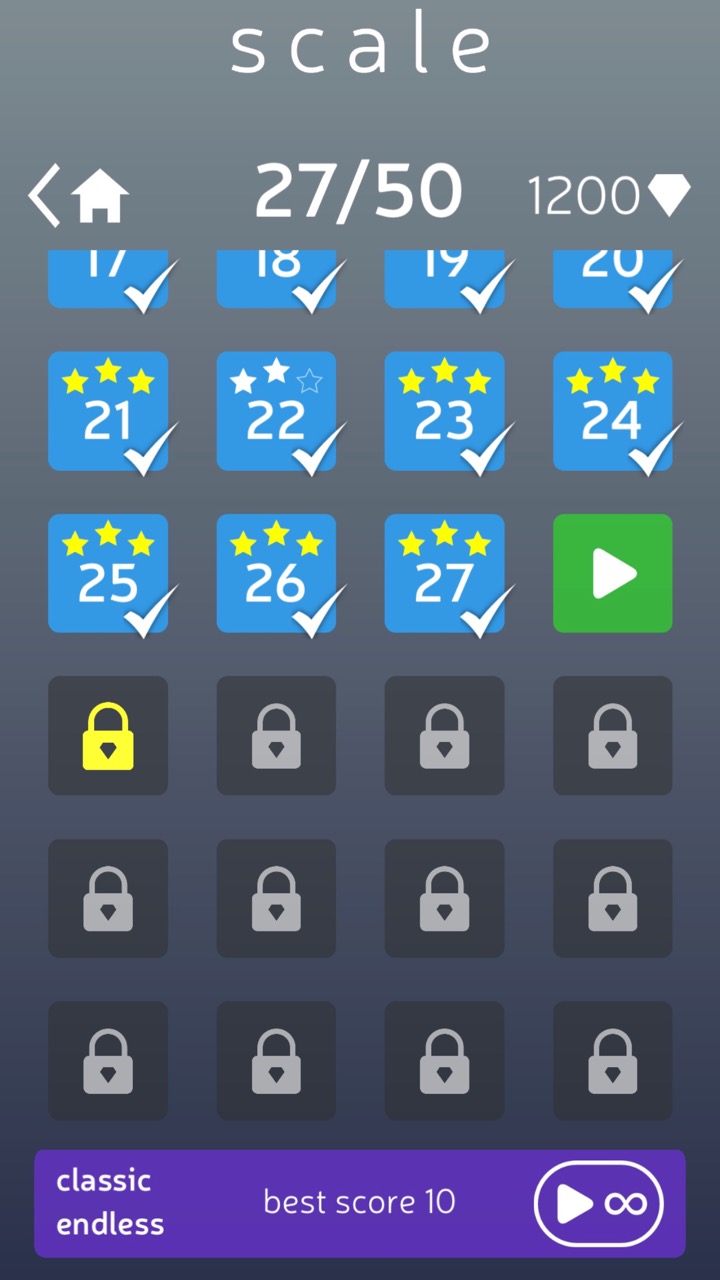Select level 20

[613, 279]
